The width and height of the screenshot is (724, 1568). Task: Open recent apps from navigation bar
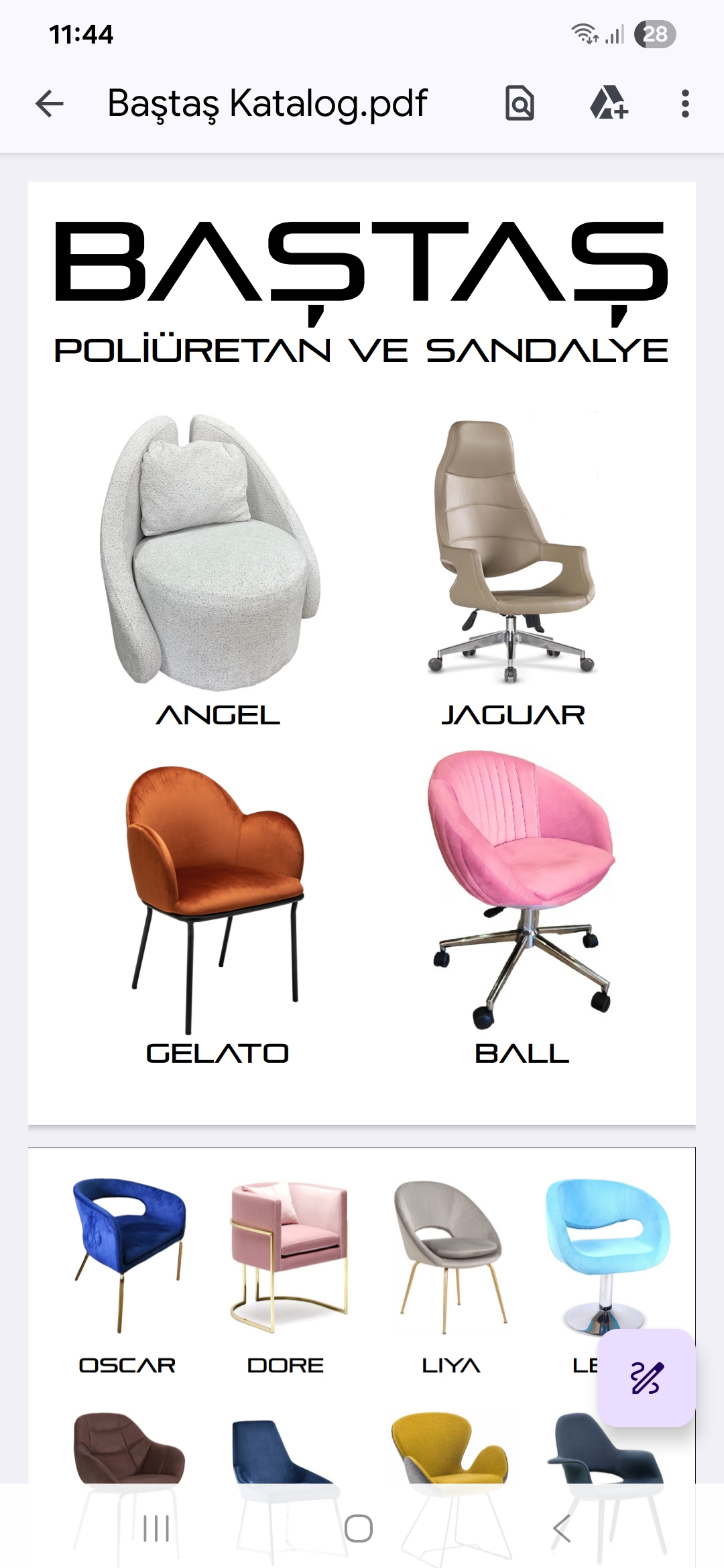[x=156, y=1528]
